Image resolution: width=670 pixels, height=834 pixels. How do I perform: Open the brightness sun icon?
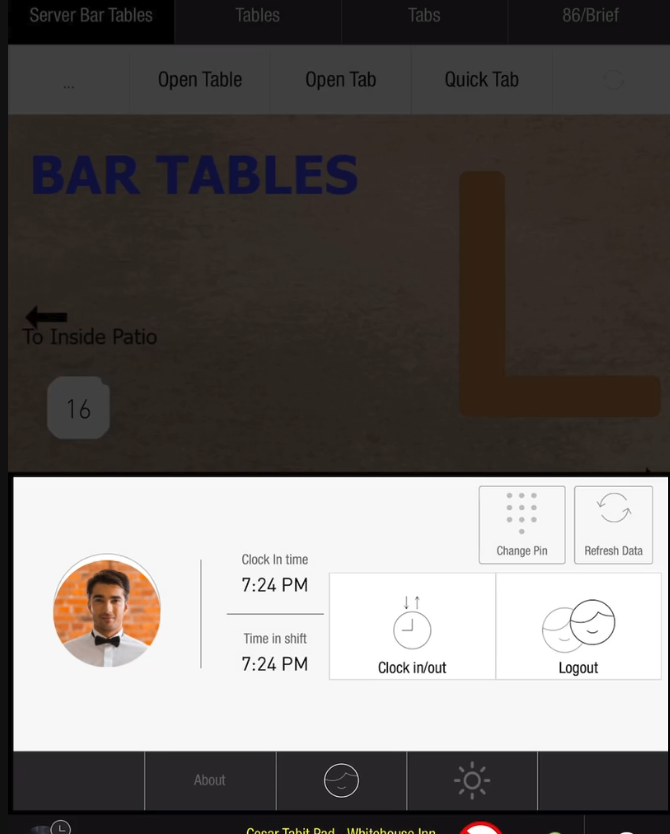coord(472,780)
